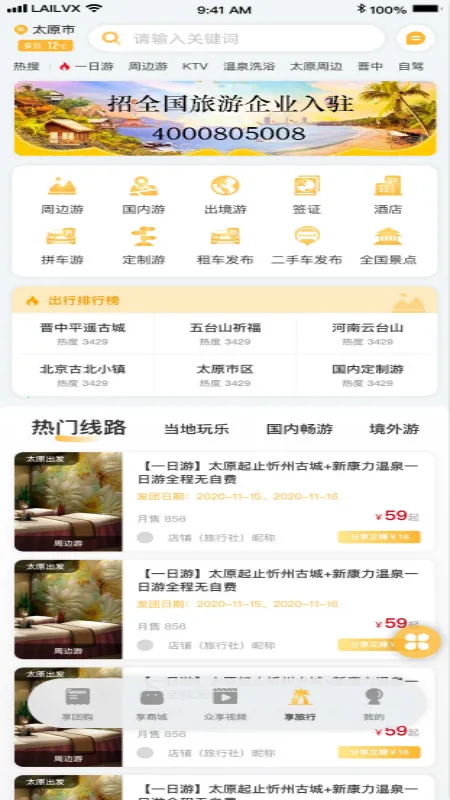Switch to 境外游 tab
Viewport: 450px width, 800px height.
(x=394, y=429)
